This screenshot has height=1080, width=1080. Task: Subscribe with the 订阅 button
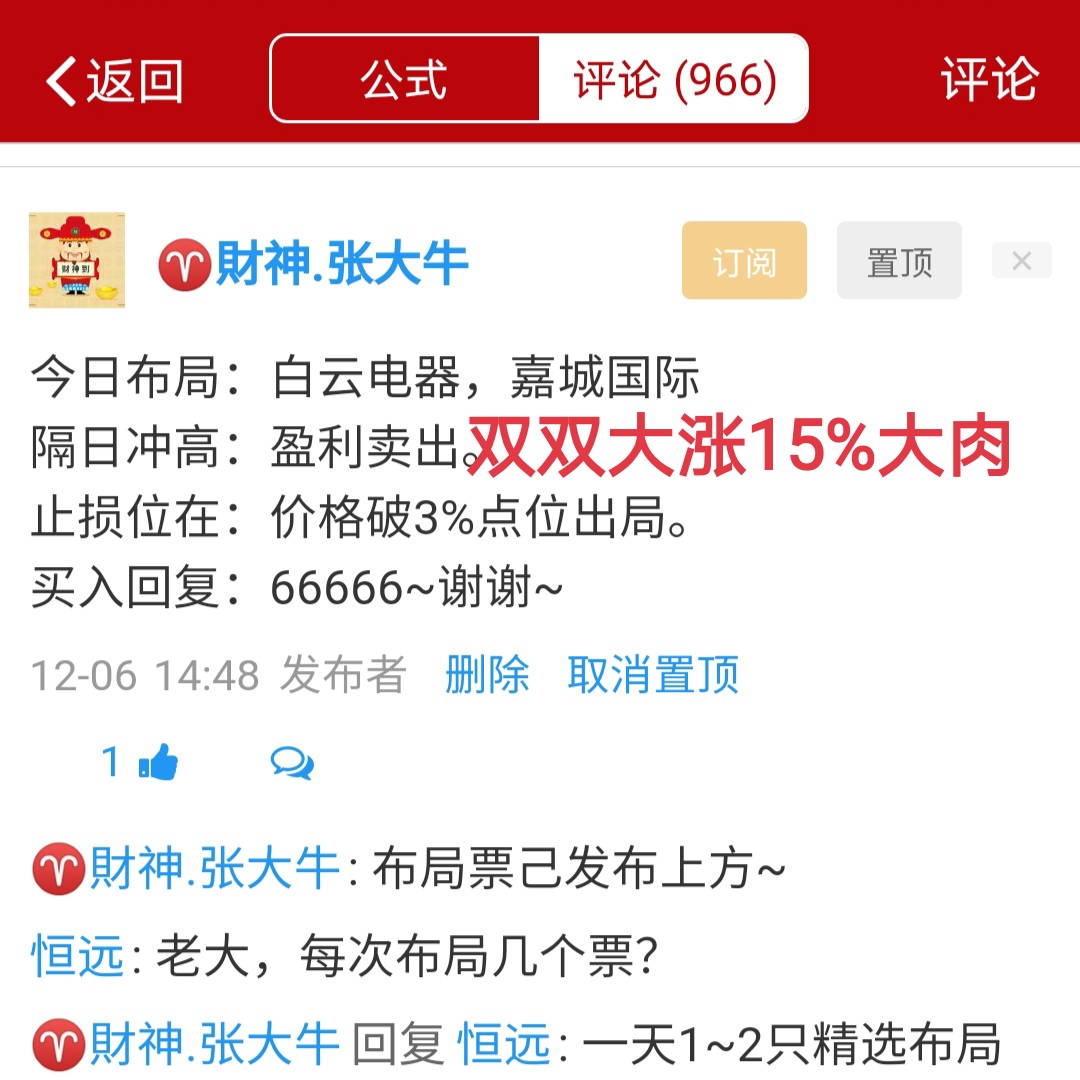tap(744, 261)
